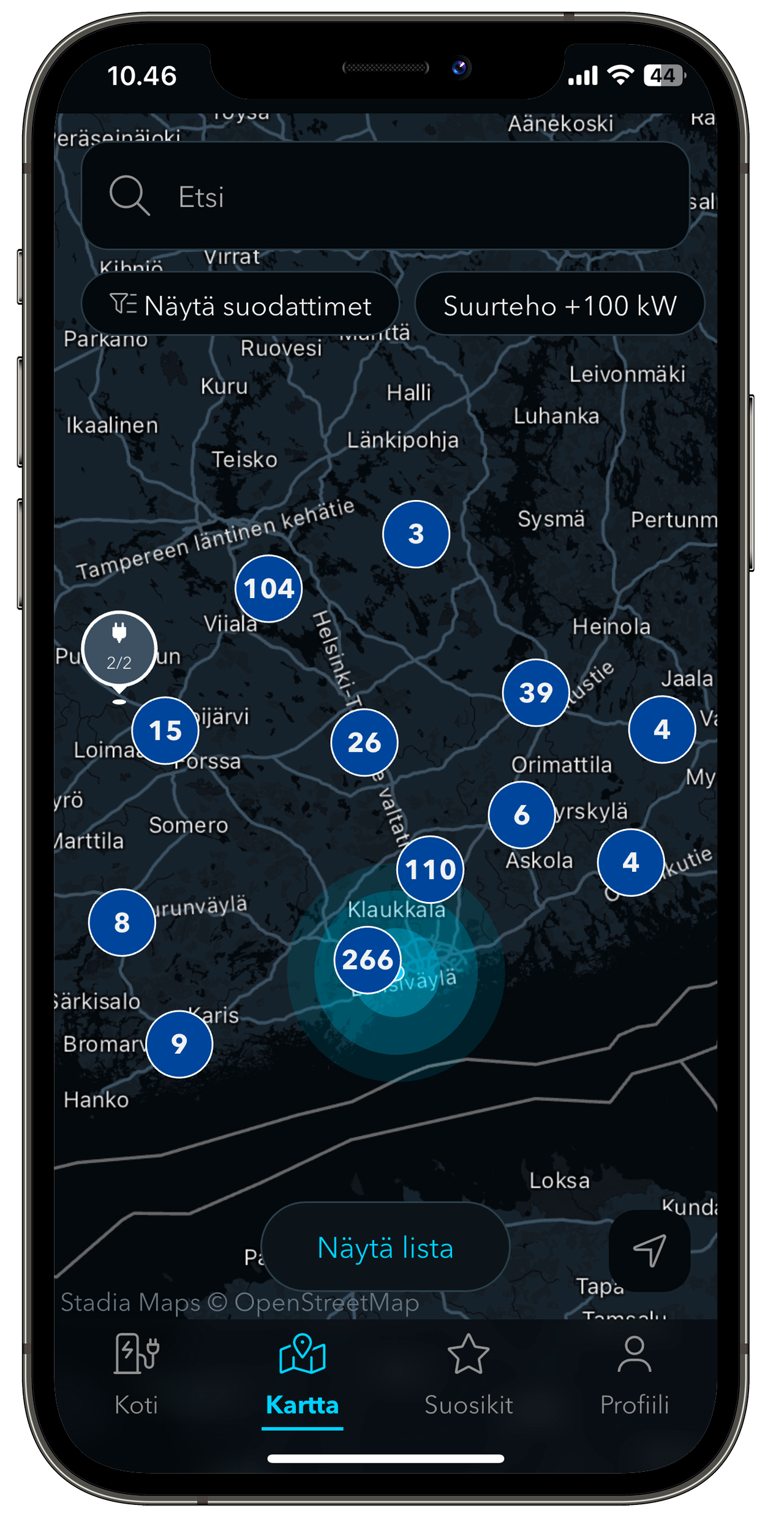Open the cluster marker showing 6
784x1530 pixels.
point(521,814)
